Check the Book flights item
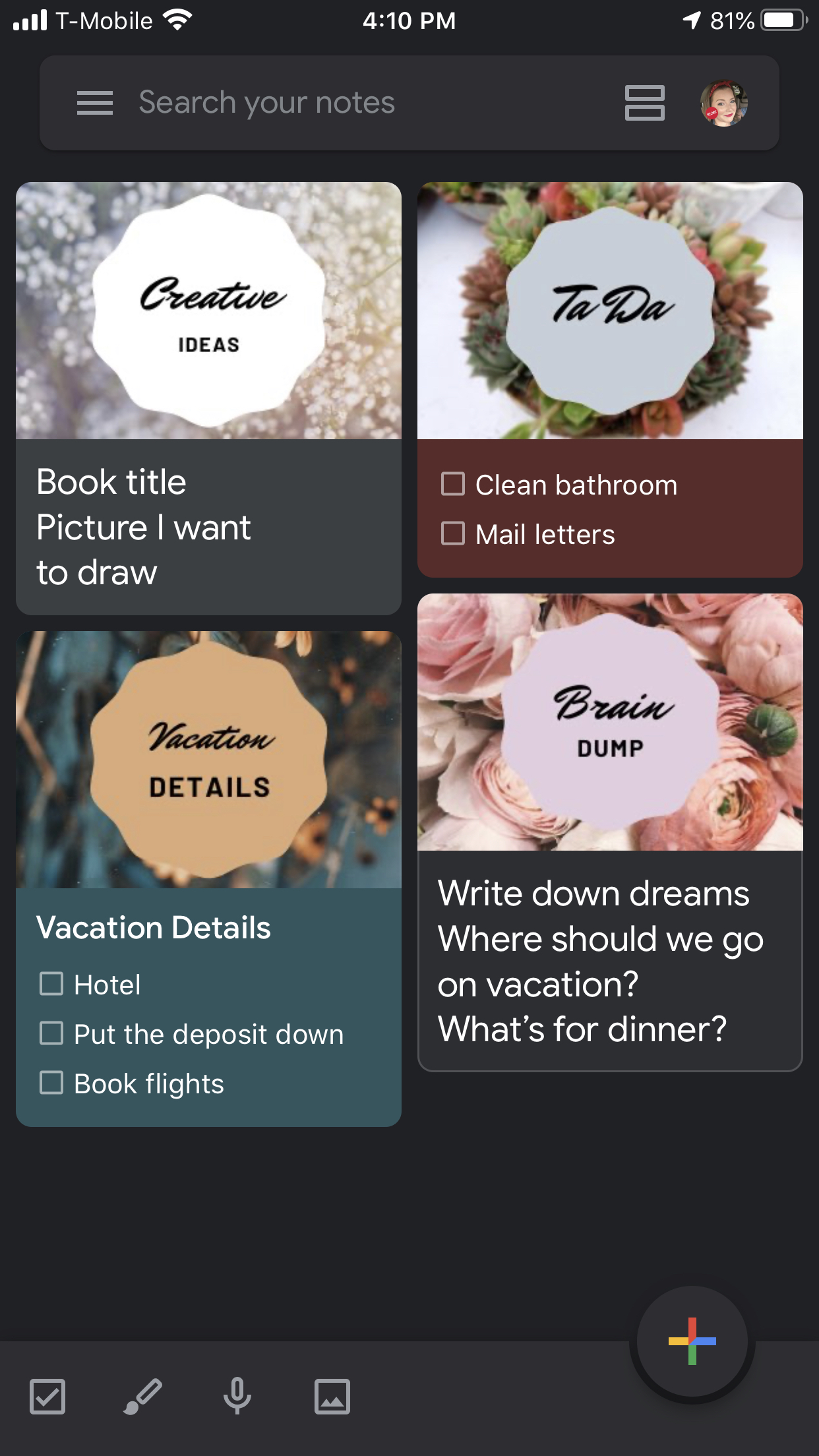 coord(51,1083)
